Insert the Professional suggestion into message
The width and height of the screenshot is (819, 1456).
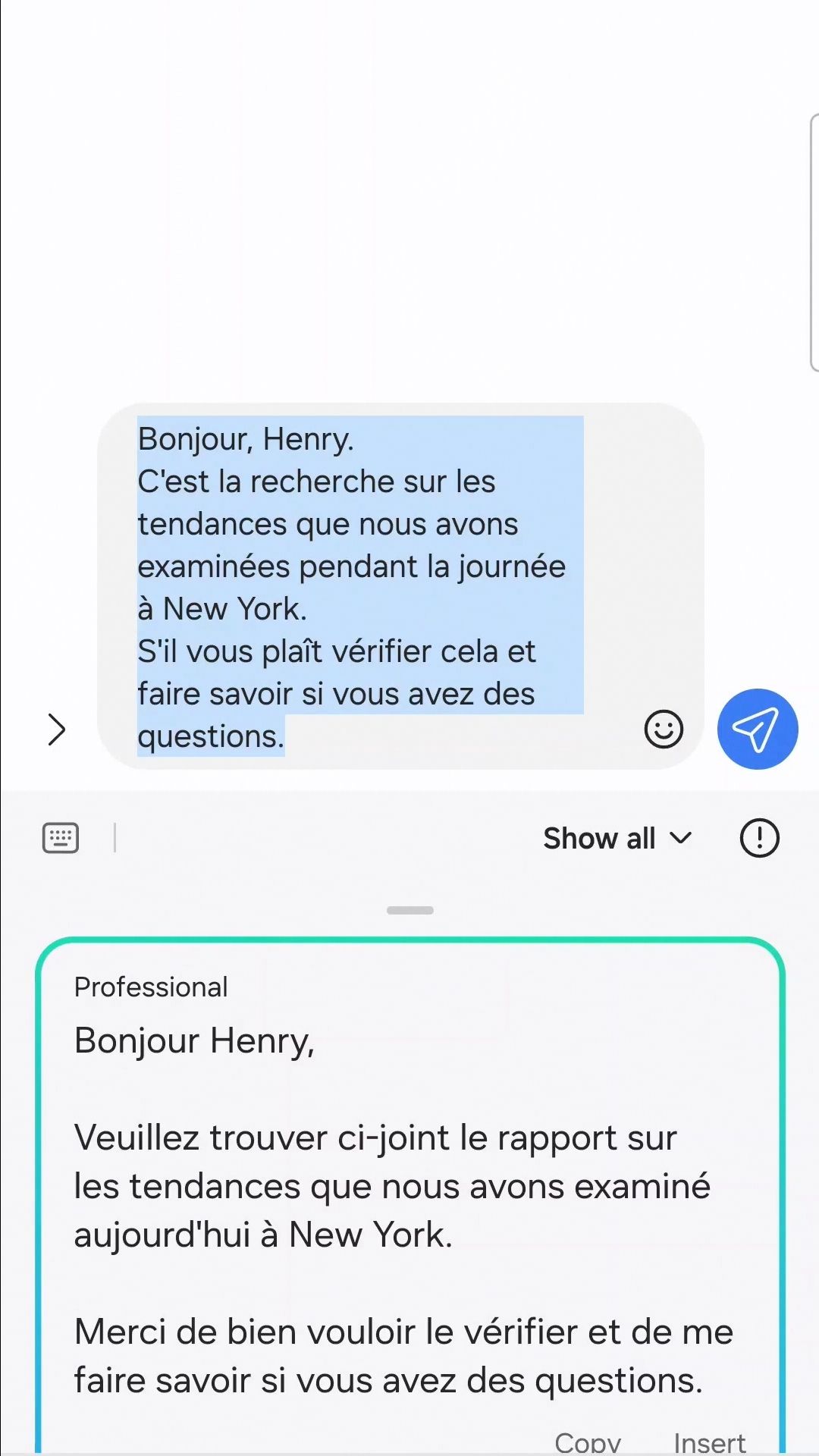pos(710,1442)
